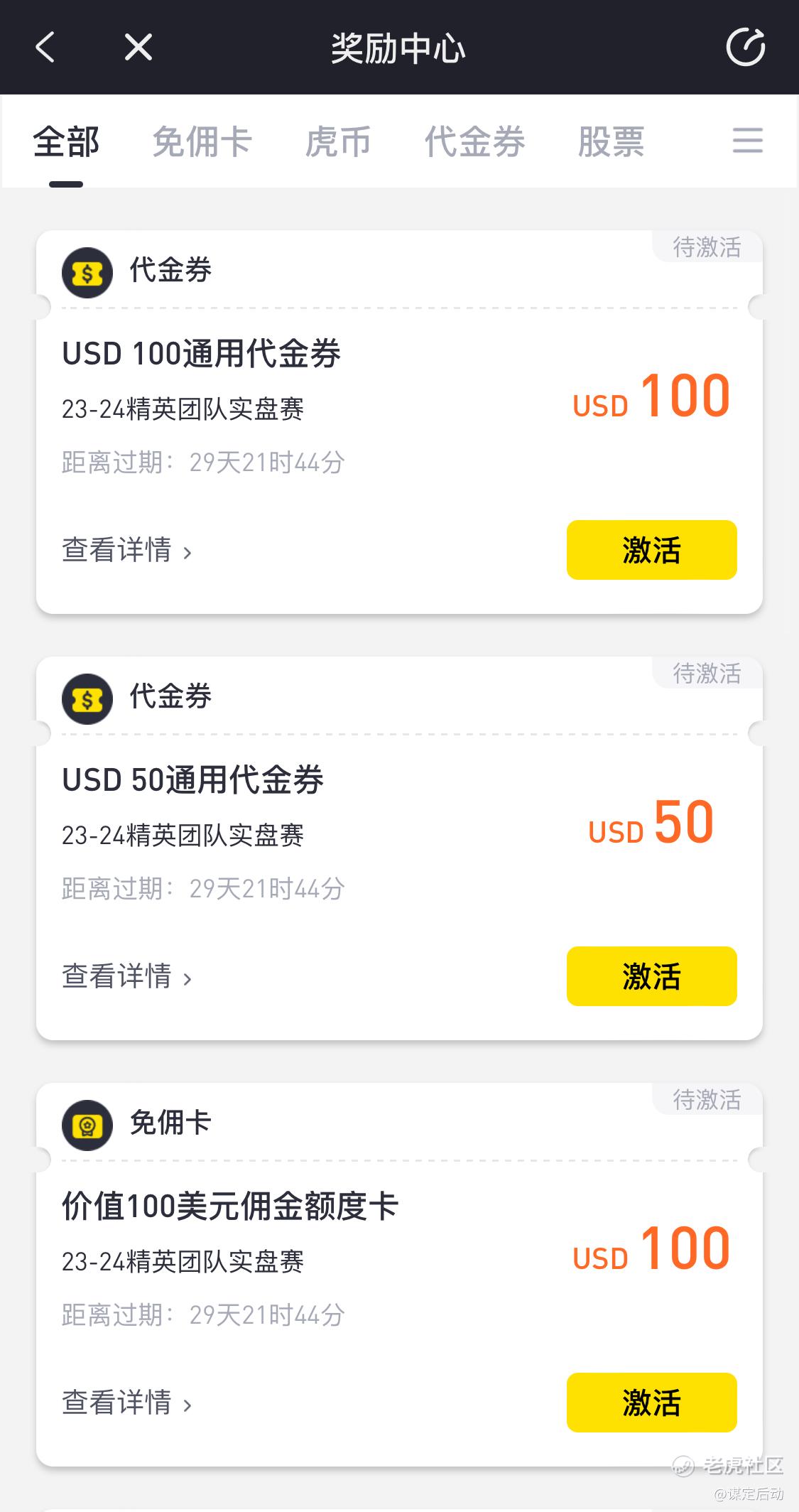The height and width of the screenshot is (1512, 799).
Task: Activate the USD 50通用代金券
Action: coord(651,976)
